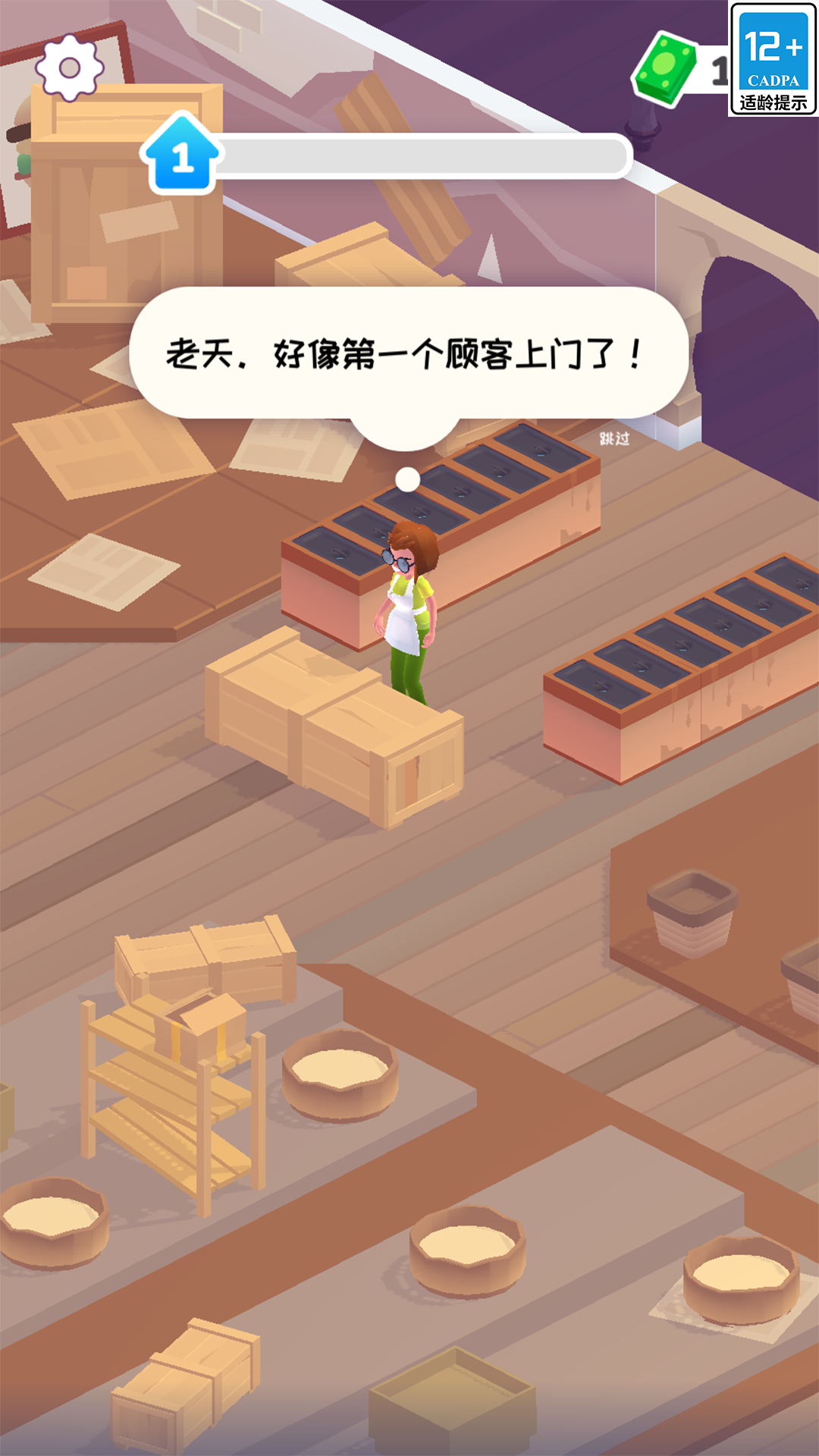Open the settings gear icon
The width and height of the screenshot is (819, 1456).
tap(70, 68)
